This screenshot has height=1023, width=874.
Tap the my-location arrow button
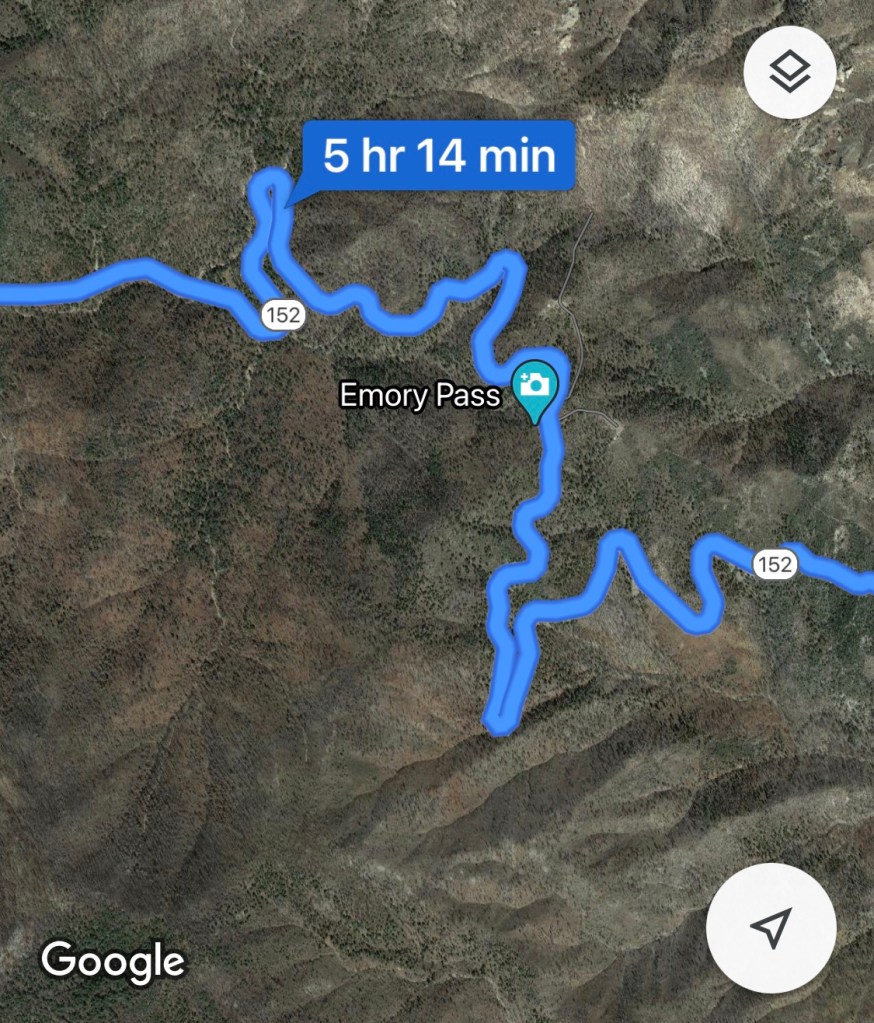pos(770,927)
